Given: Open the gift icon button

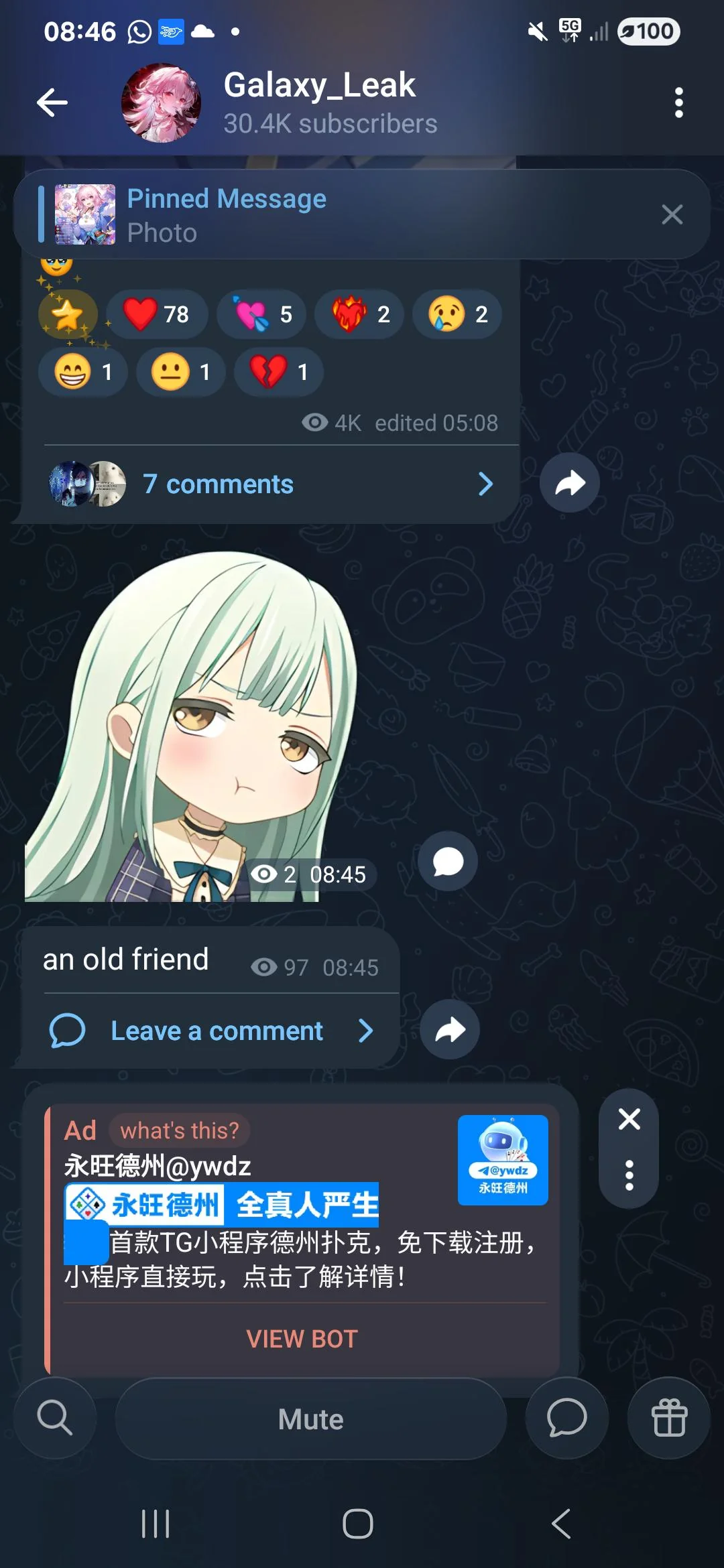Looking at the screenshot, I should (668, 1418).
